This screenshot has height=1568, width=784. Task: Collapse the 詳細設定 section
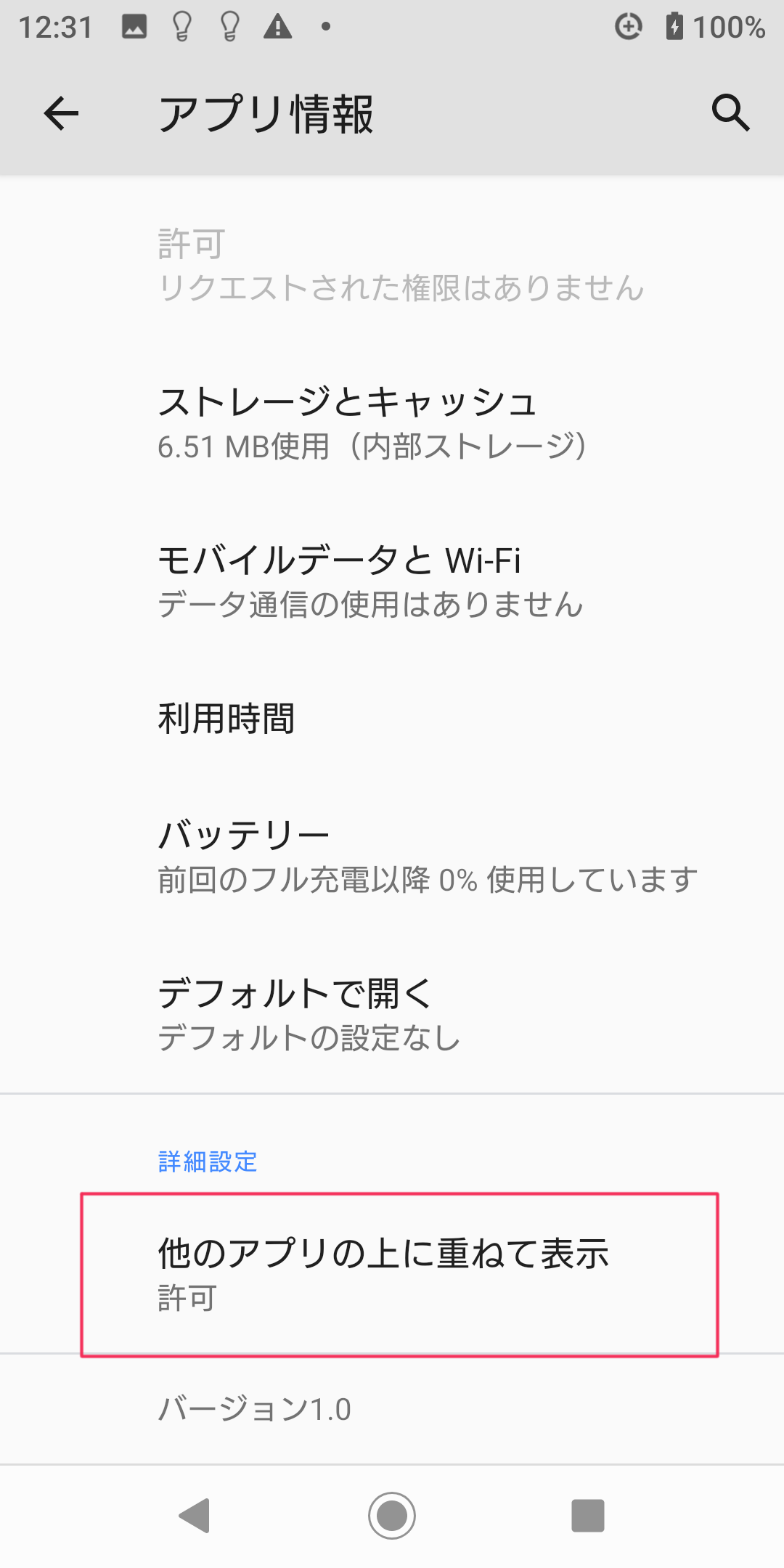click(x=208, y=1161)
